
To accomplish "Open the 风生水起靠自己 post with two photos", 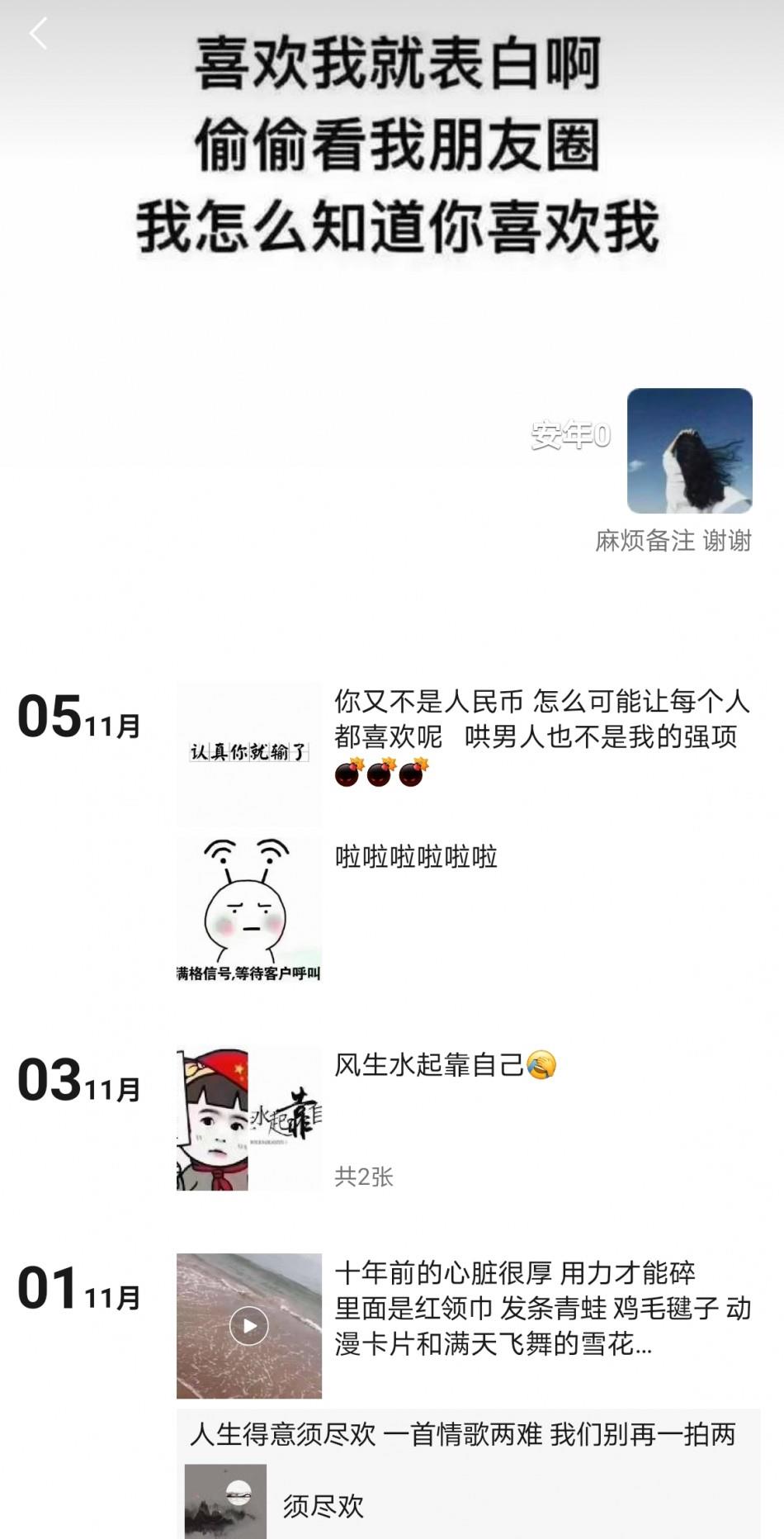I will pyautogui.click(x=248, y=1119).
